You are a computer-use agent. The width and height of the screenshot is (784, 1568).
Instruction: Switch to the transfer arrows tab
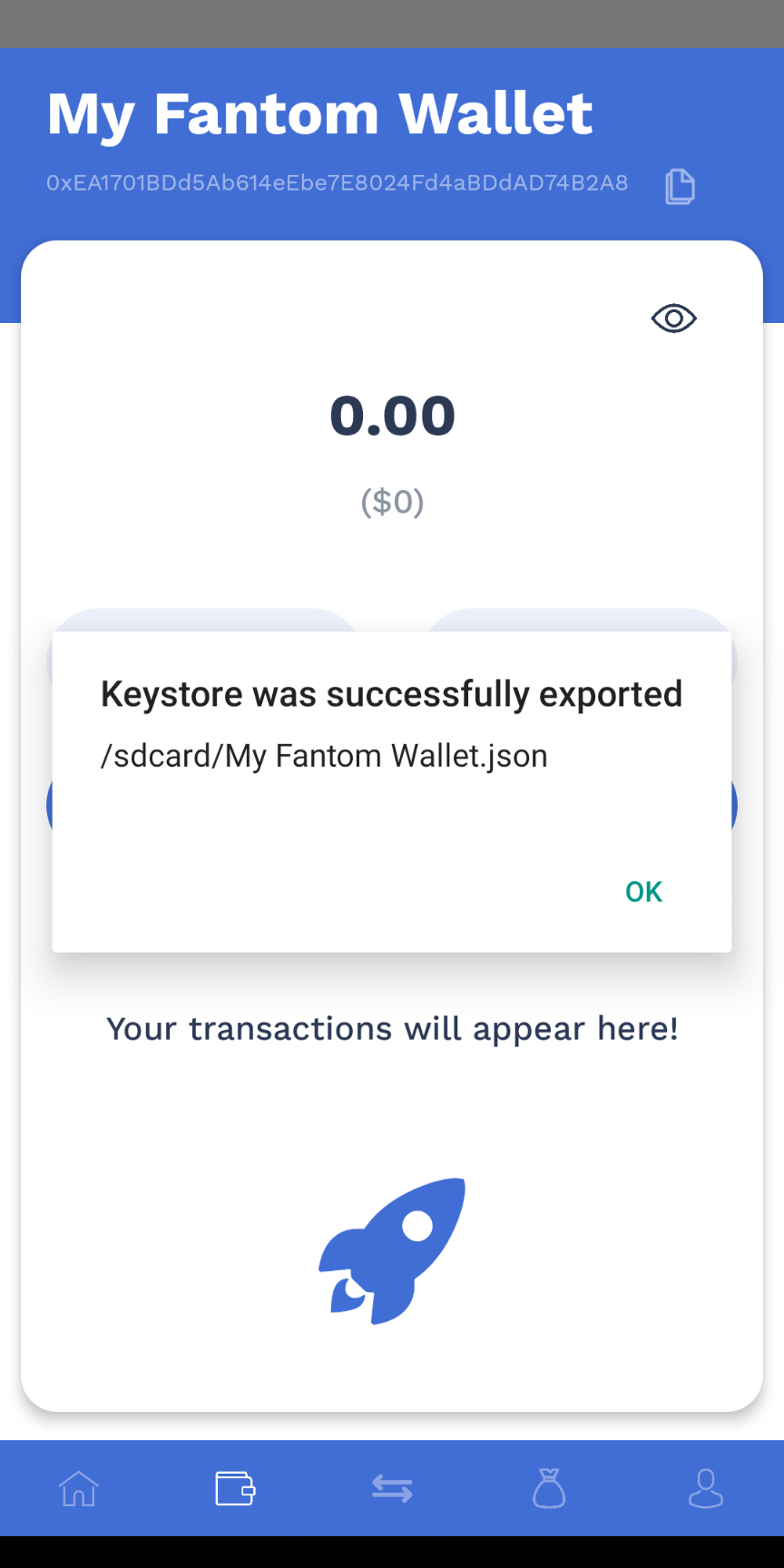392,1488
